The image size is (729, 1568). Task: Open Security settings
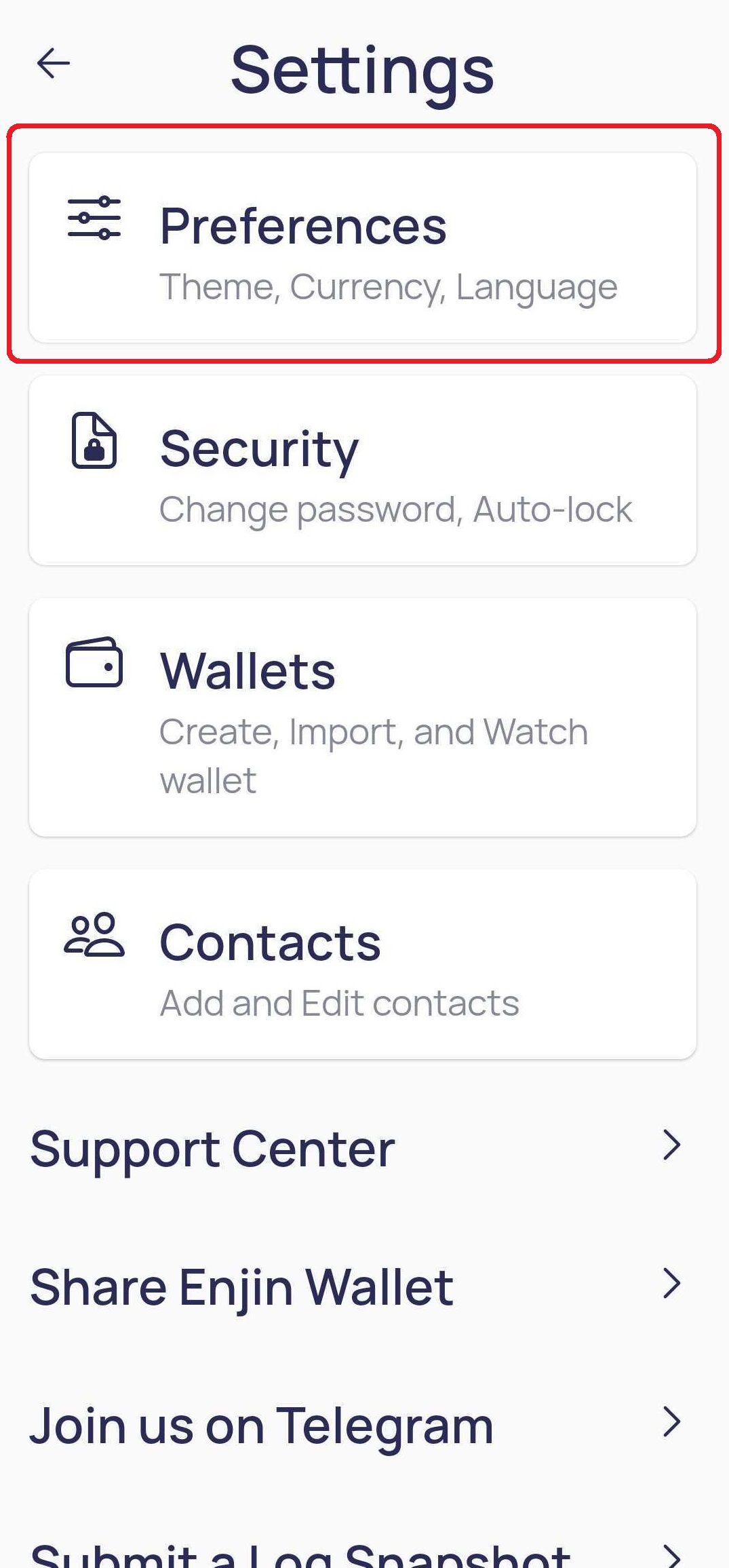coord(363,470)
